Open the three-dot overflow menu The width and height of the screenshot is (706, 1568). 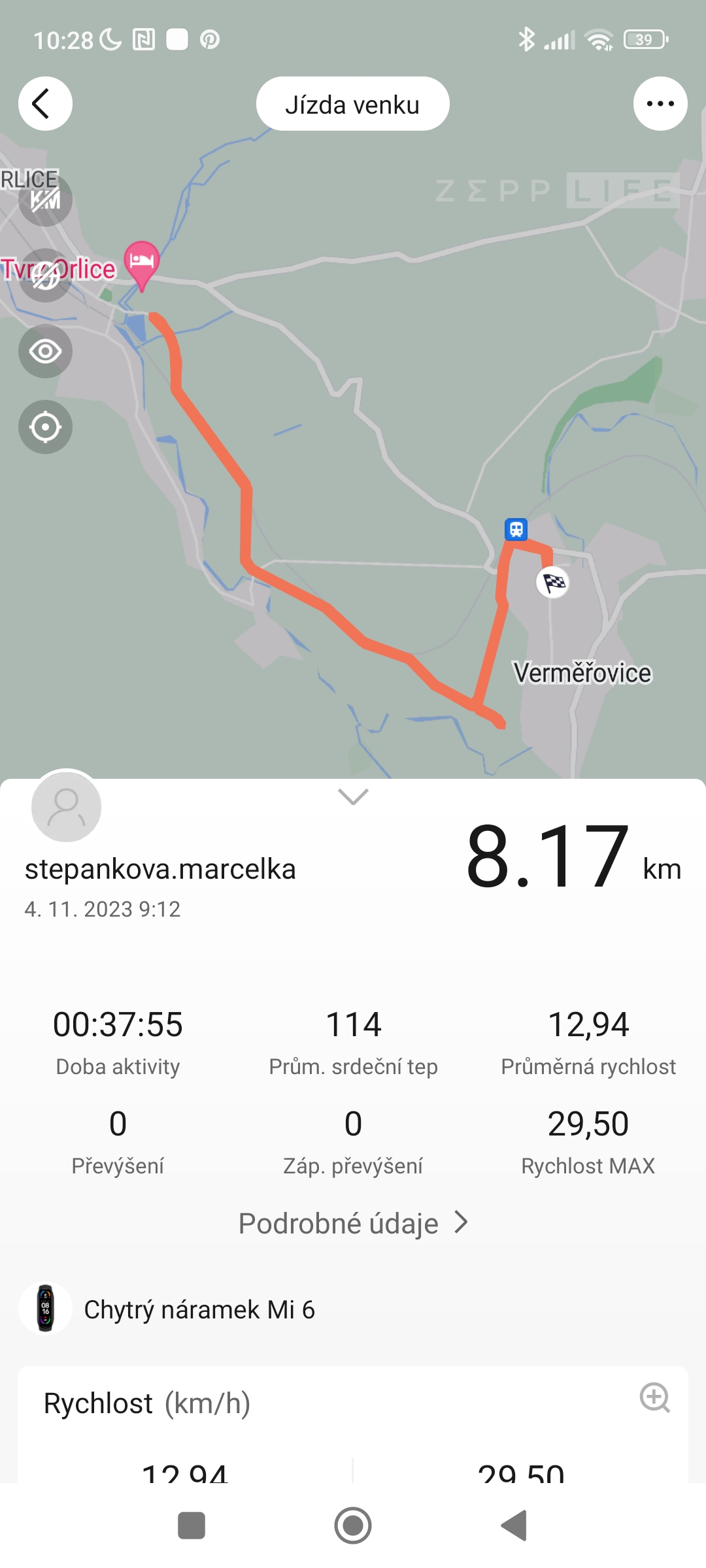(660, 104)
